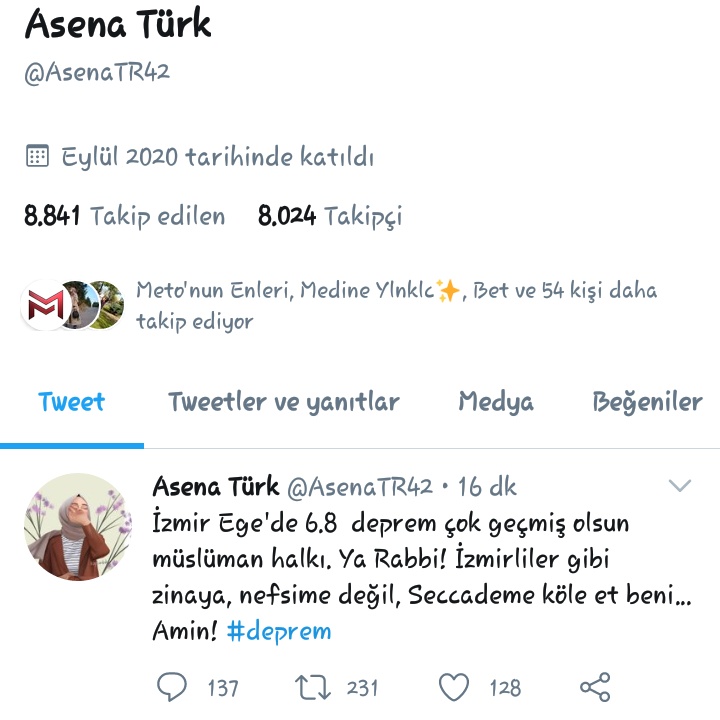Open the Takip edilen following list
The image size is (720, 720).
pos(125,216)
